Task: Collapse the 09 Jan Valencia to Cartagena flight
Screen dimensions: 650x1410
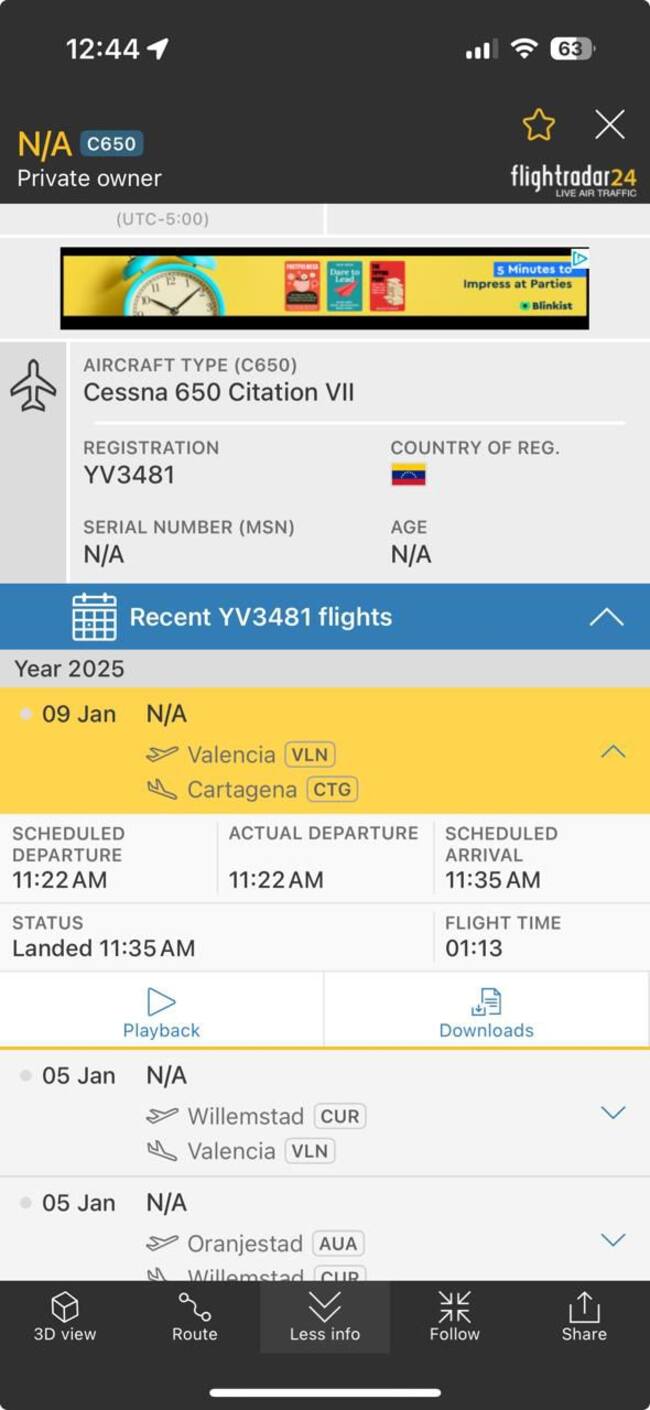Action: (612, 752)
